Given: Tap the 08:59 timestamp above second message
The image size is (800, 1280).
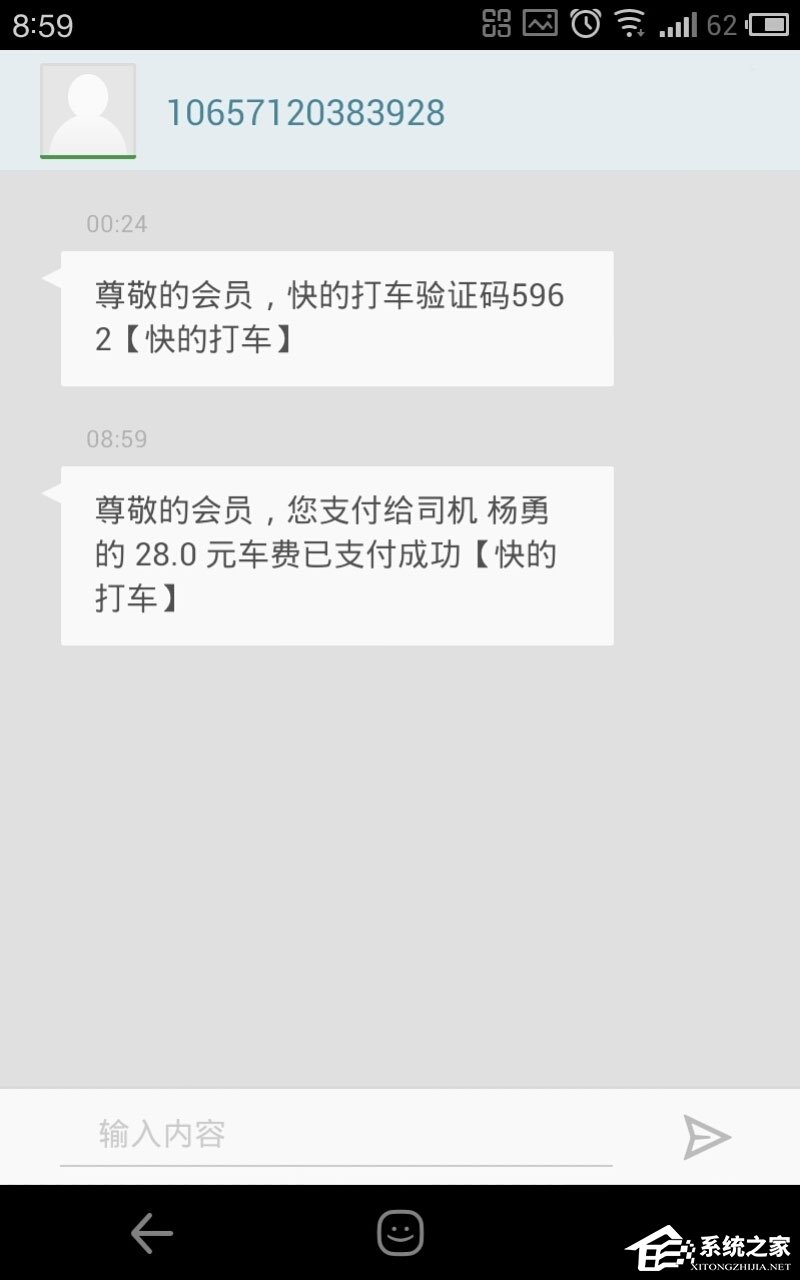Looking at the screenshot, I should (116, 438).
